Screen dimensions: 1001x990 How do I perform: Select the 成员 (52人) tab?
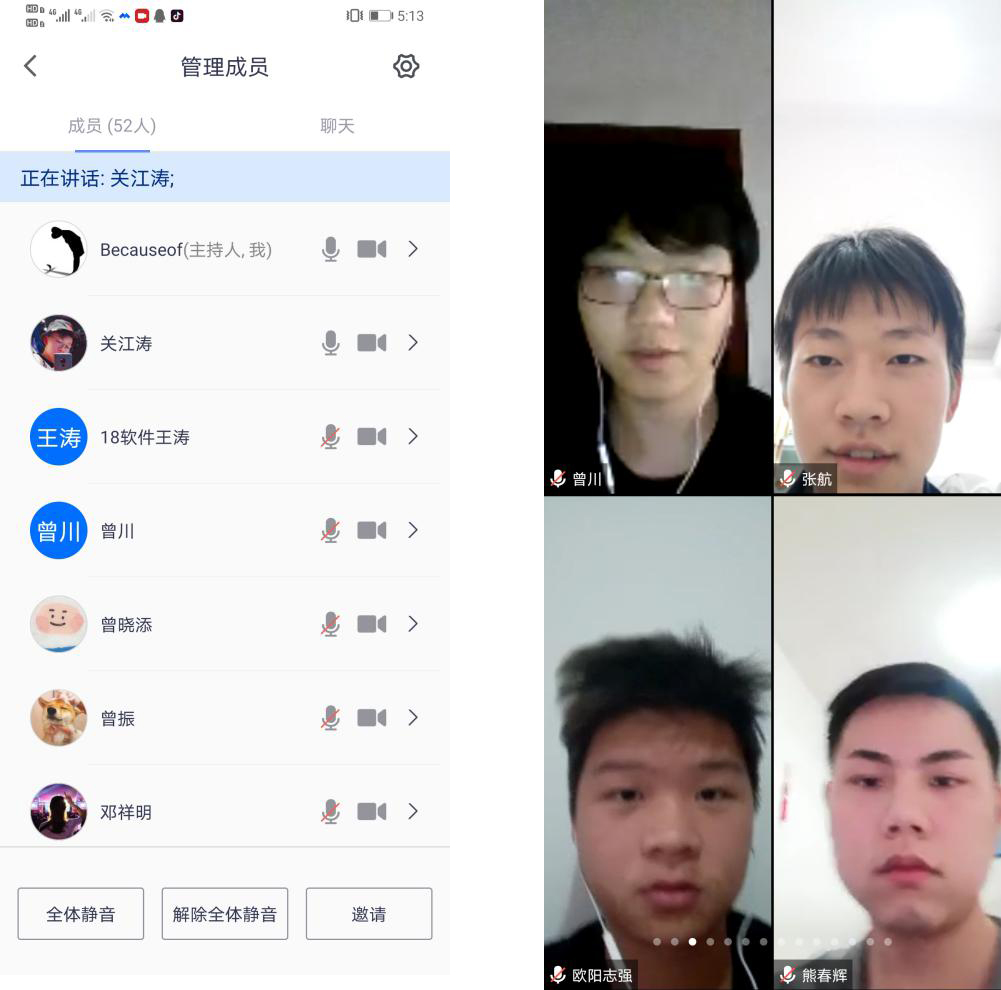(112, 126)
